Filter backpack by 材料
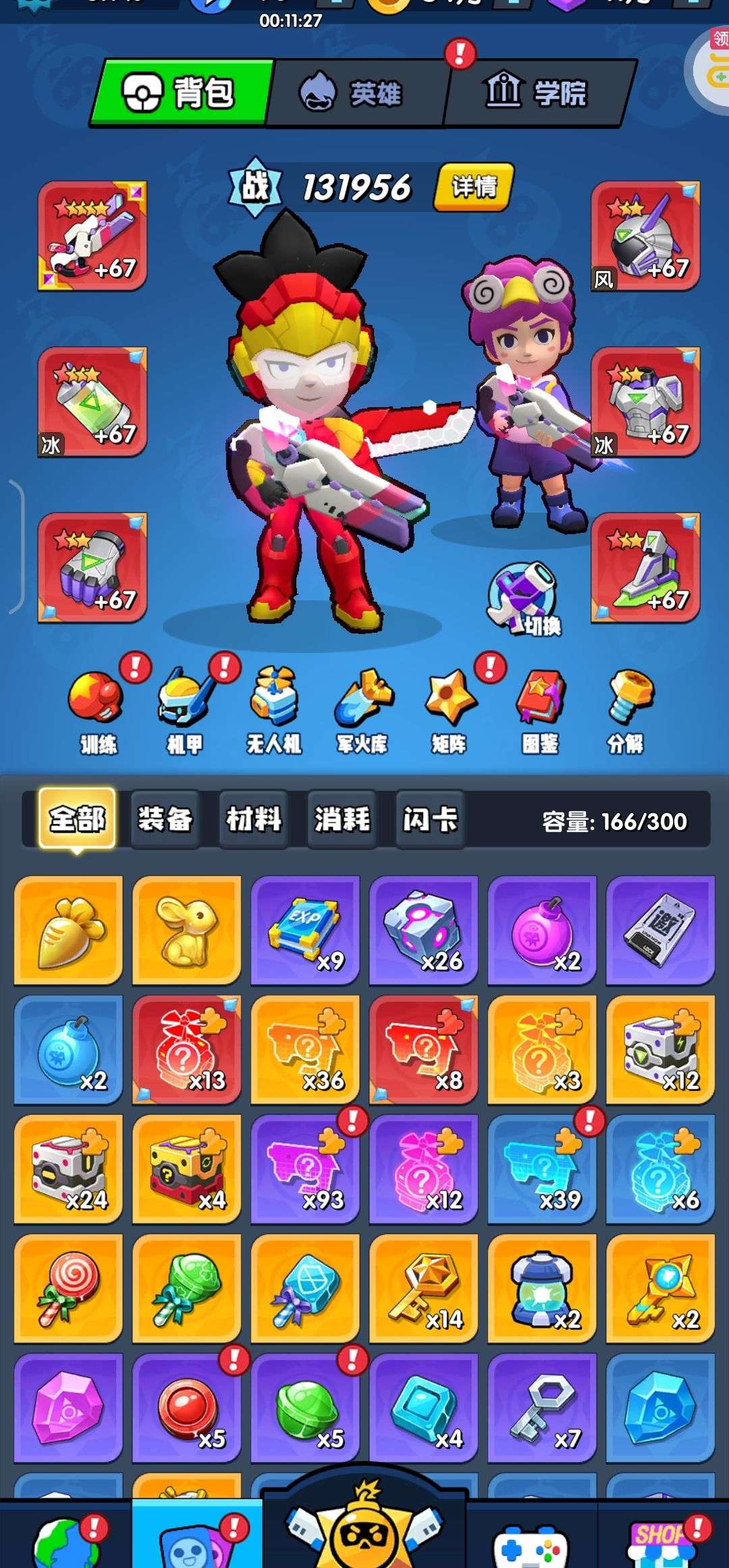Screen dimensions: 729x1568 tap(254, 819)
